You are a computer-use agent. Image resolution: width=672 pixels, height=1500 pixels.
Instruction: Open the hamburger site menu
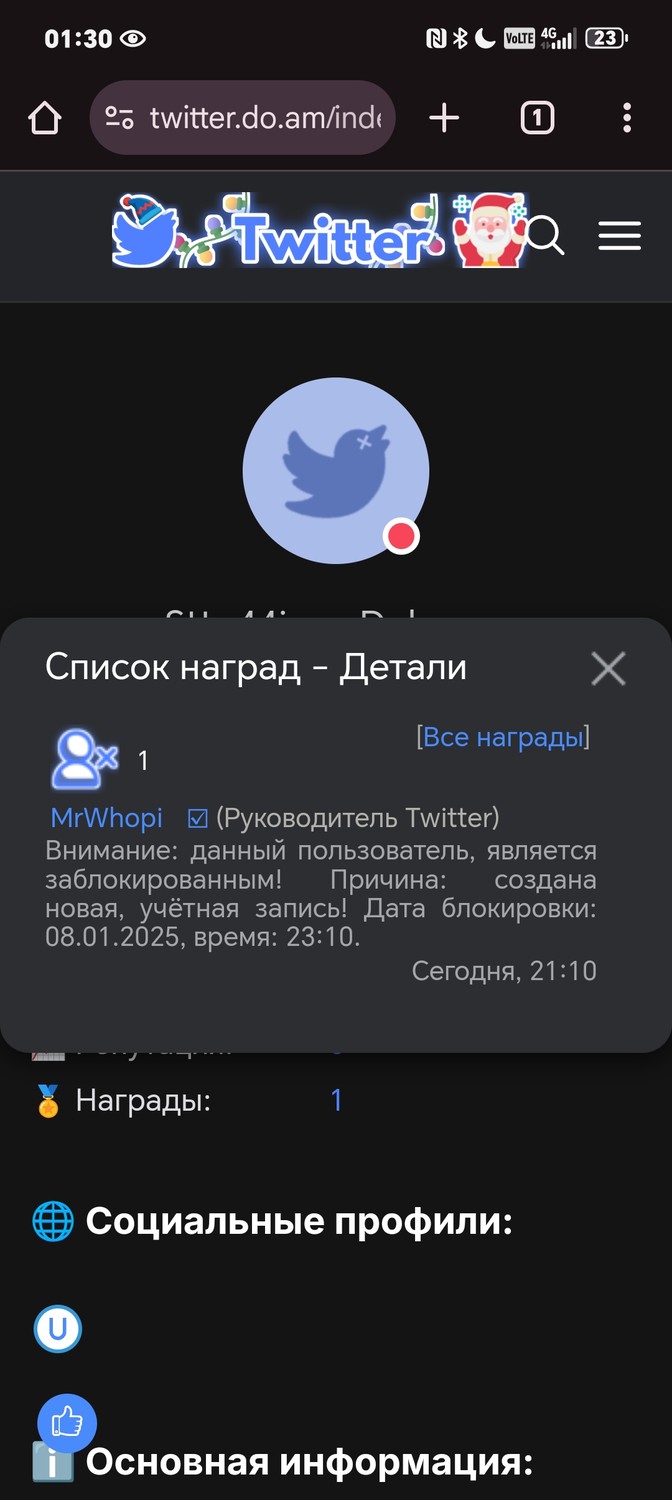pyautogui.click(x=620, y=237)
